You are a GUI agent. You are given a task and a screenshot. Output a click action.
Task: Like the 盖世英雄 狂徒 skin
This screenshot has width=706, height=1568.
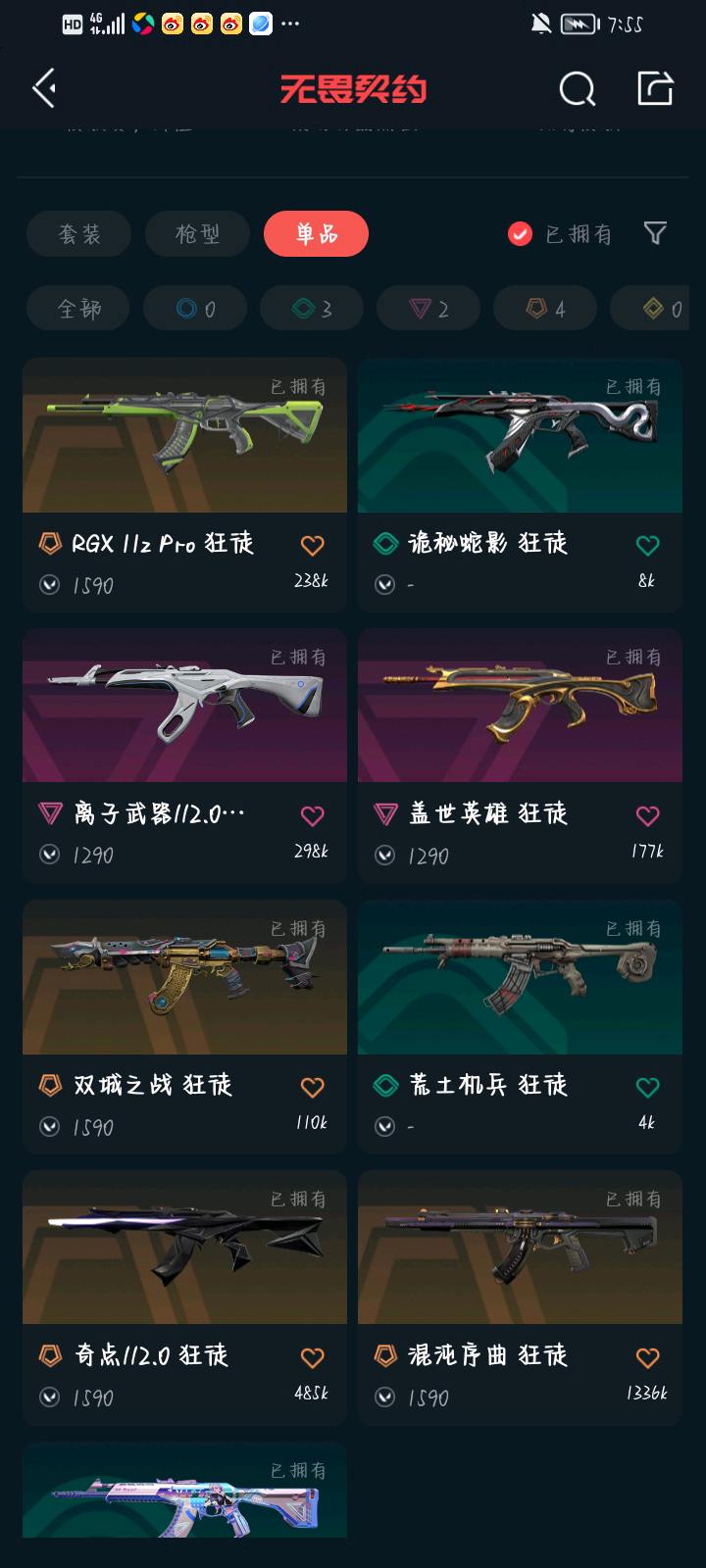coord(647,815)
